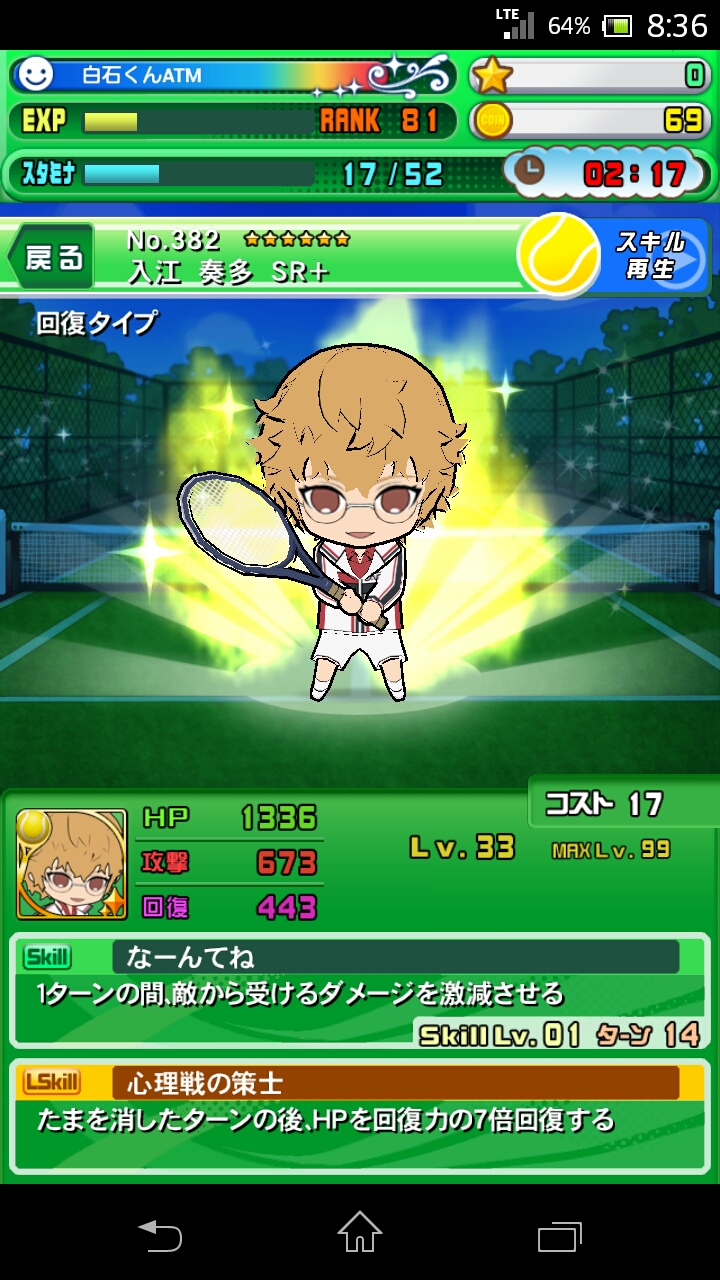Go to the Android home screen

tap(360, 1233)
